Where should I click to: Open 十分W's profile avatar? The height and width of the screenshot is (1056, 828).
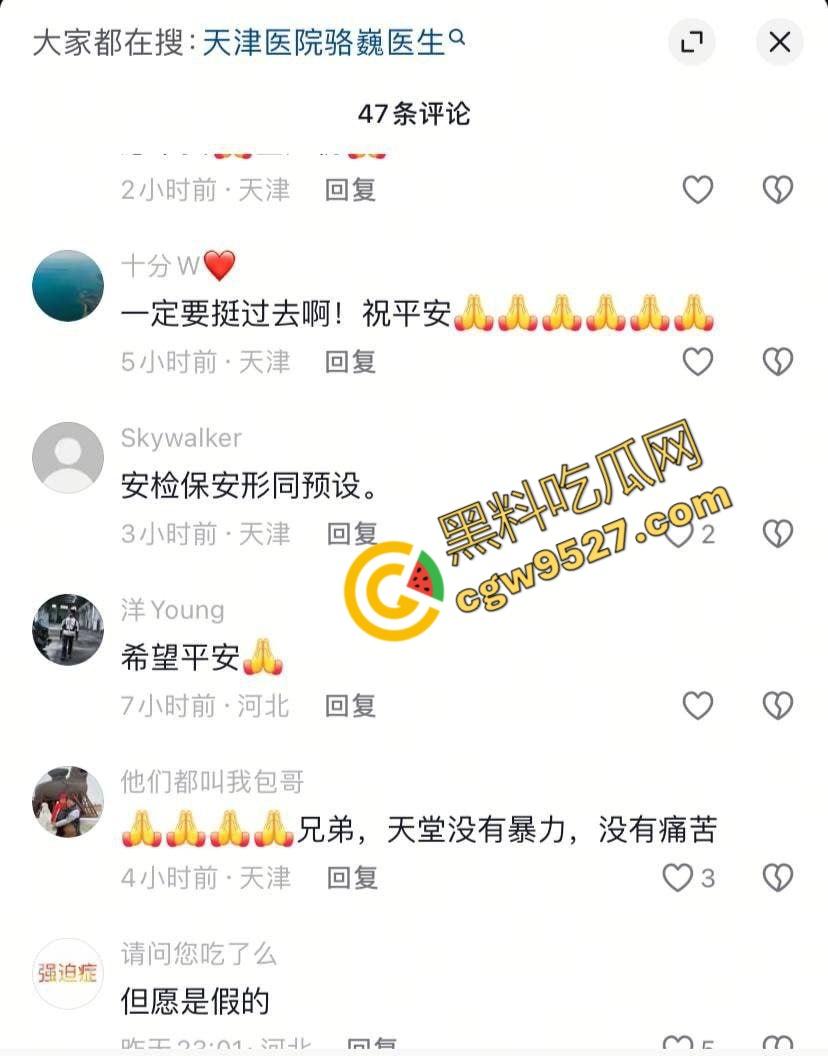68,286
